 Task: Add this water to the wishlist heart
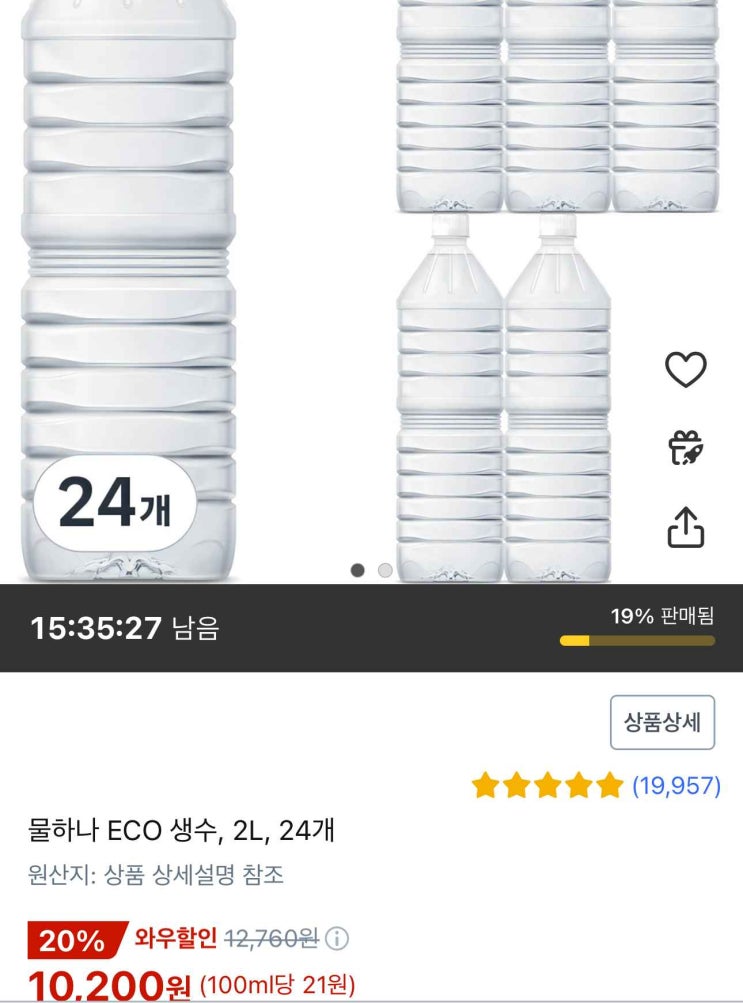[x=686, y=370]
